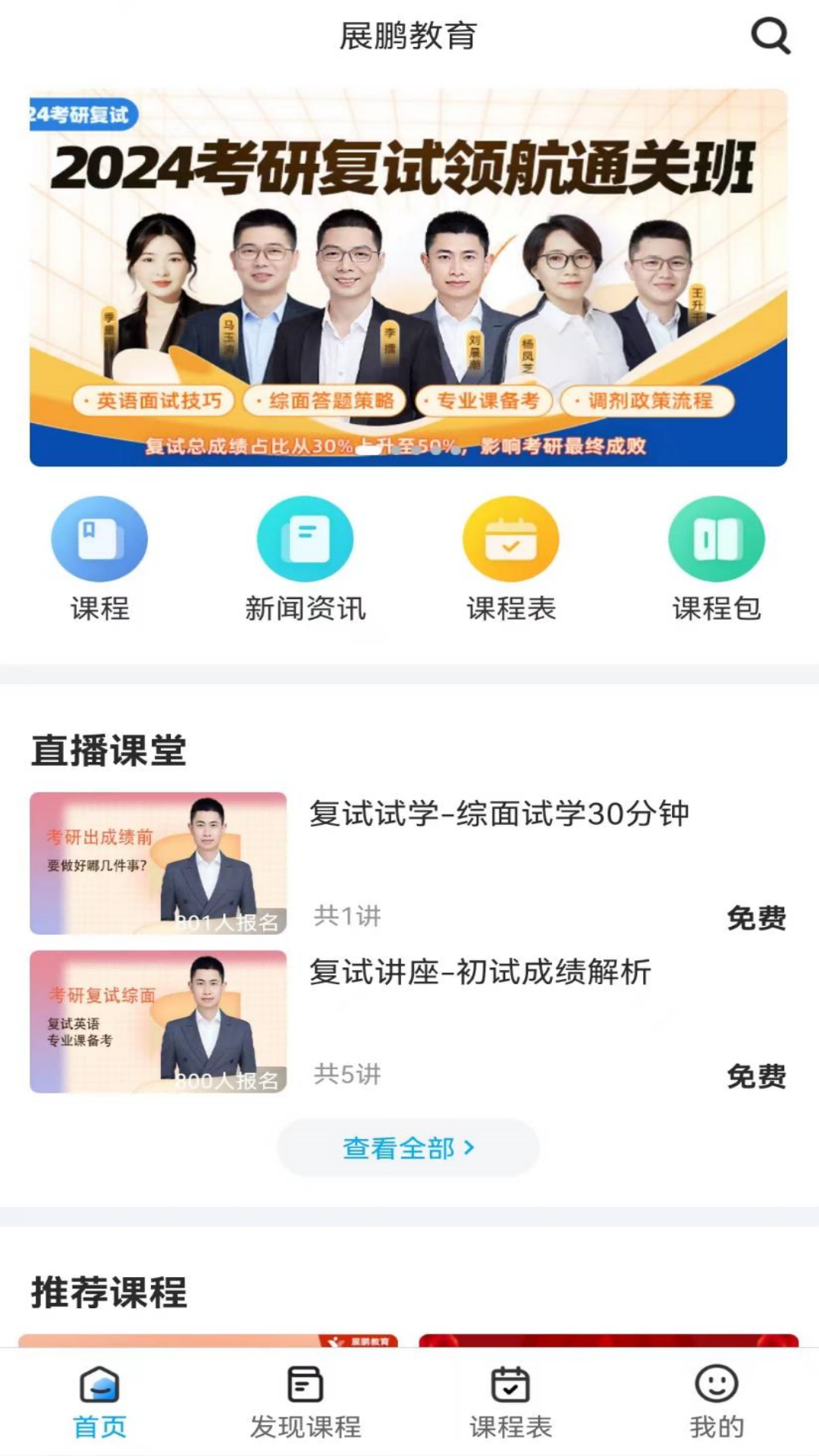
Task: Switch to the 课程表 tab in bottom navigation
Action: (x=512, y=1382)
